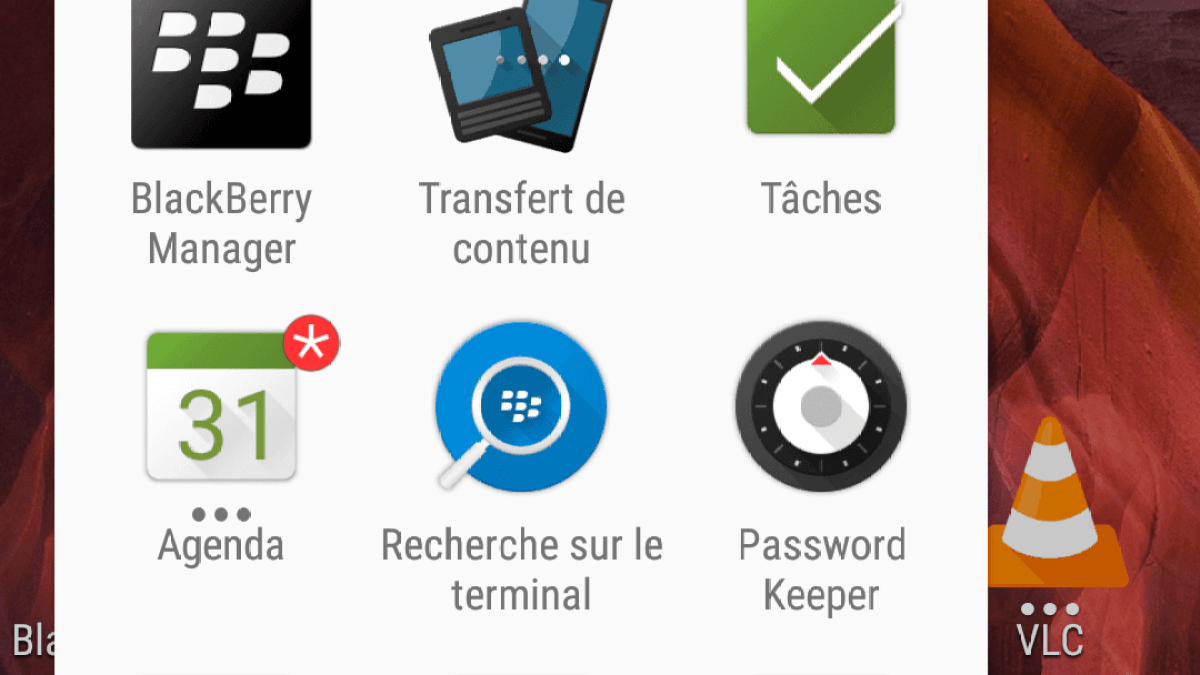Image resolution: width=1200 pixels, height=675 pixels.
Task: Open the Tâches app
Action: (x=821, y=70)
